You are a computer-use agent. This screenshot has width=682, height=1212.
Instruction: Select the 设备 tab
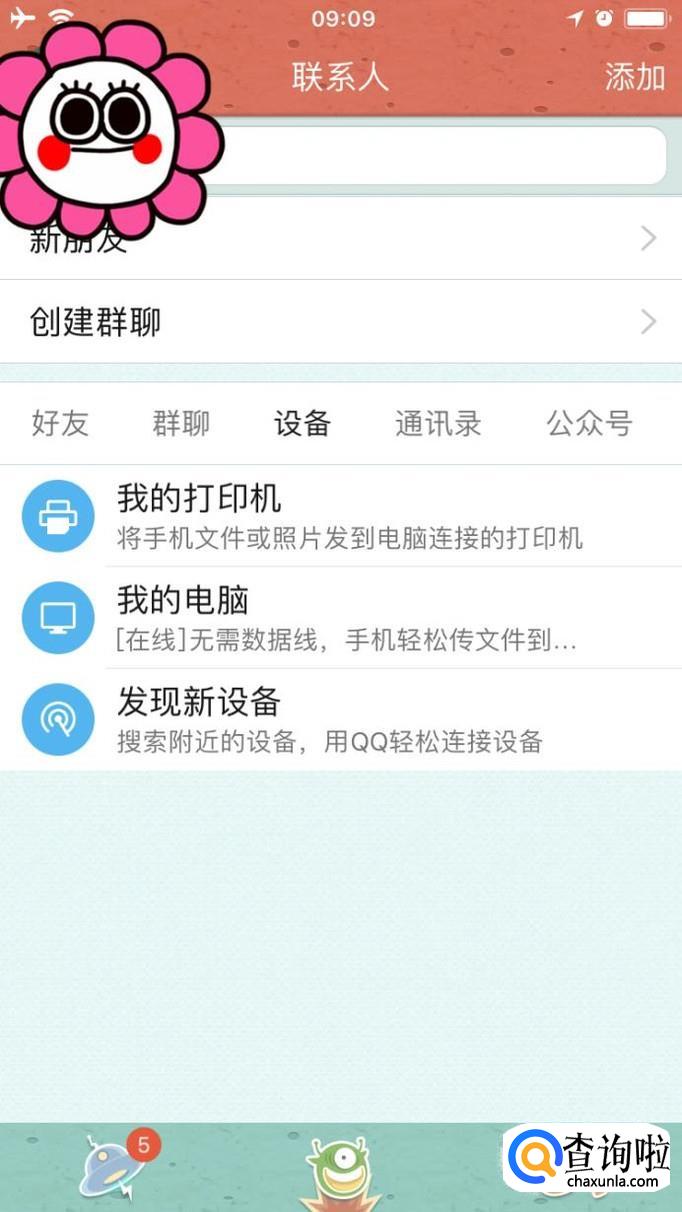pos(302,423)
